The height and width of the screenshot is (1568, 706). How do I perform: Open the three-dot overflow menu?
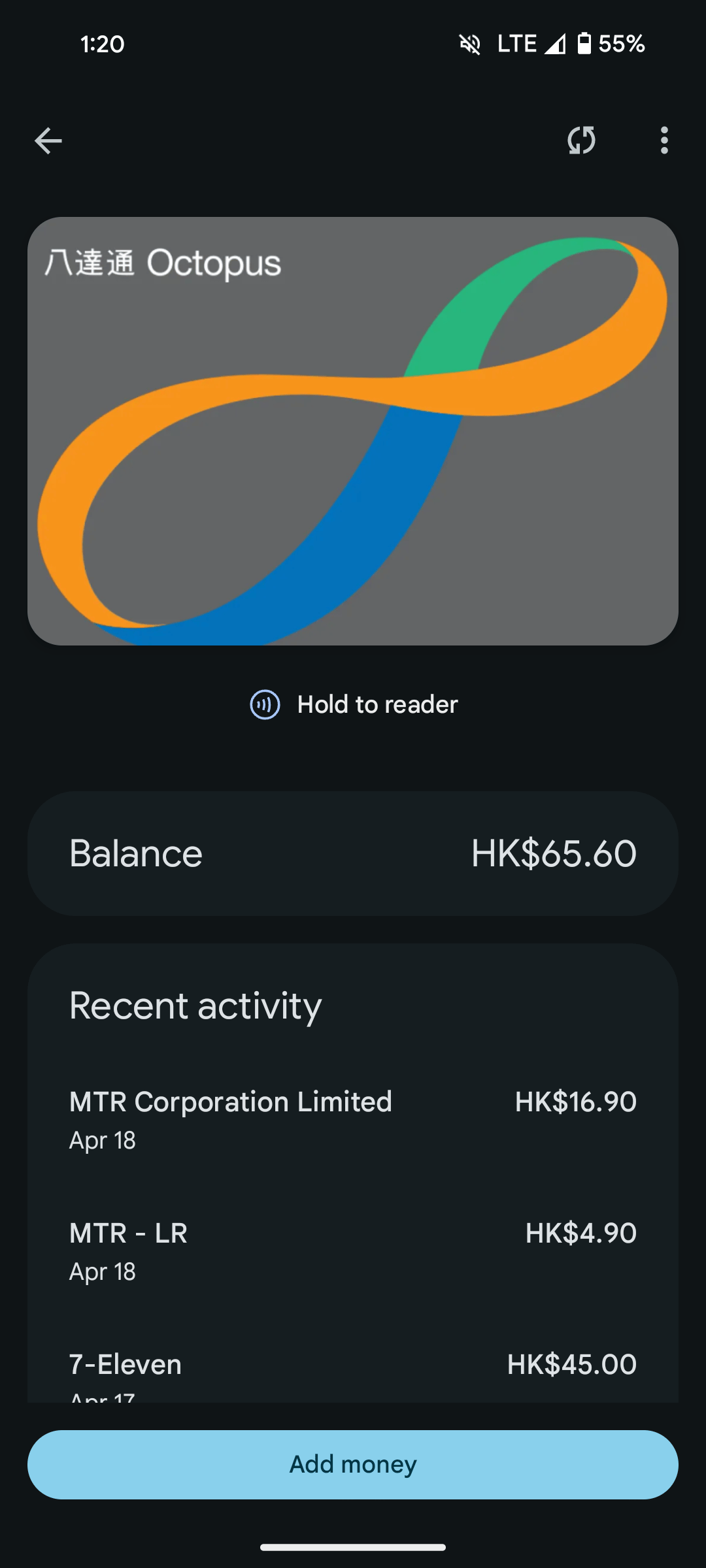pyautogui.click(x=664, y=140)
